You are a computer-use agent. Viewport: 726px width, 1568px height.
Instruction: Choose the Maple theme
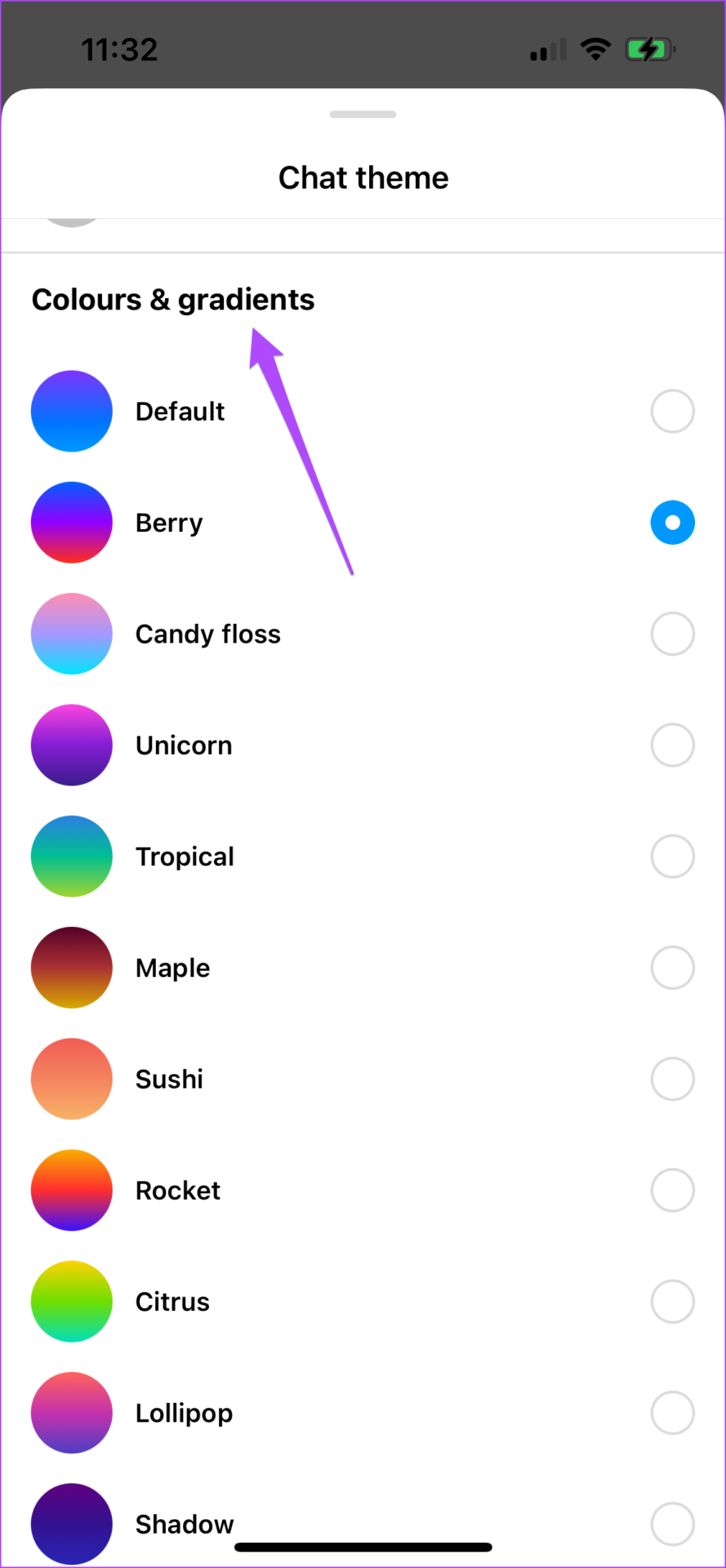coord(672,968)
